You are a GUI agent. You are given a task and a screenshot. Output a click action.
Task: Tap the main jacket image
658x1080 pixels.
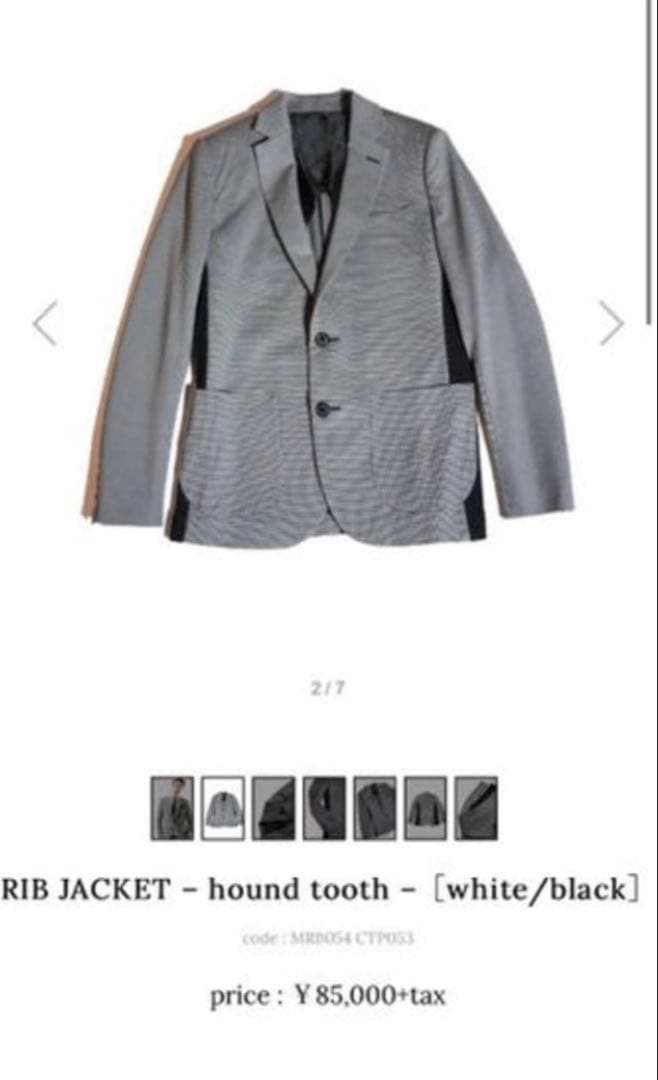pyautogui.click(x=328, y=320)
